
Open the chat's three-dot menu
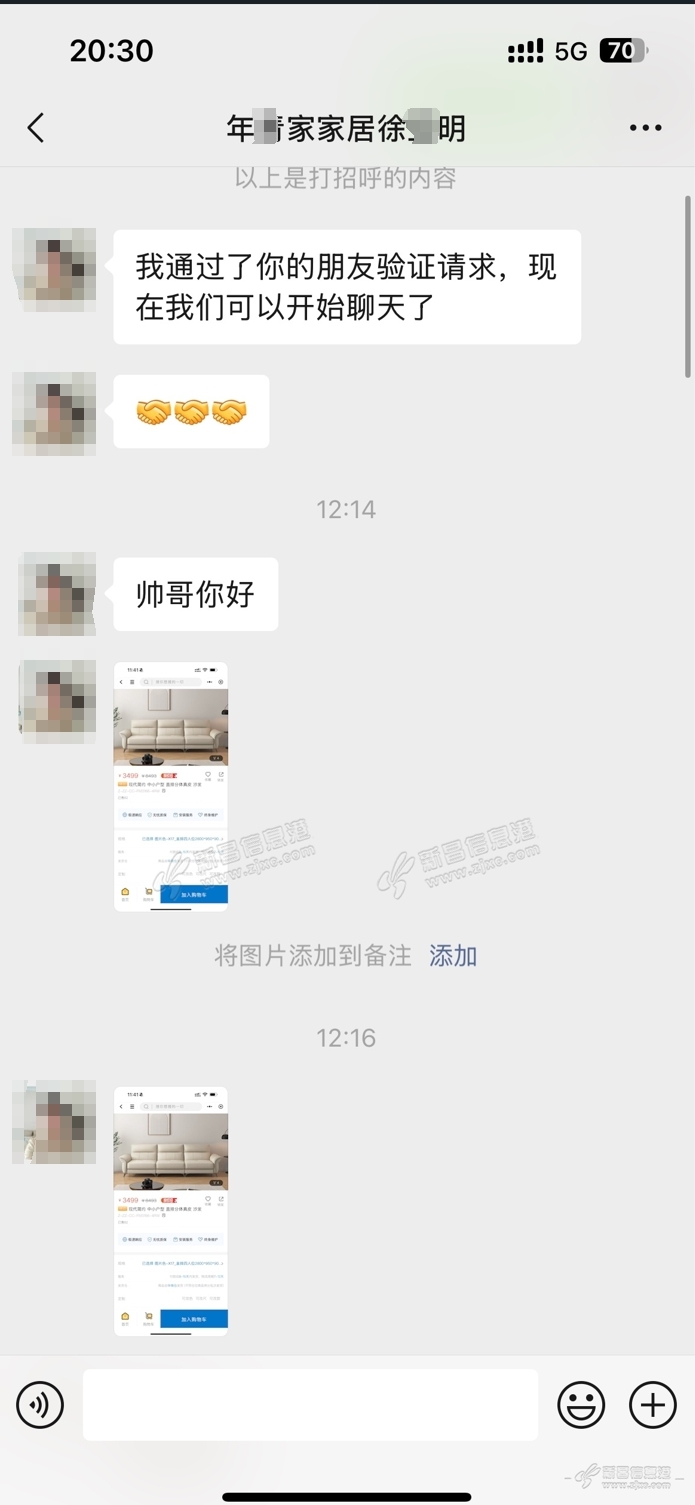(645, 128)
